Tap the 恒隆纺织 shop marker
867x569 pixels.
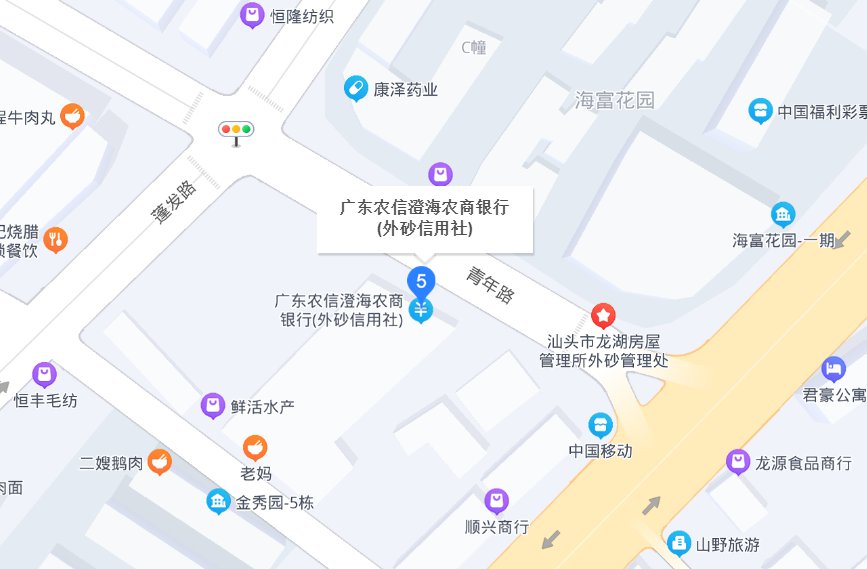click(251, 16)
